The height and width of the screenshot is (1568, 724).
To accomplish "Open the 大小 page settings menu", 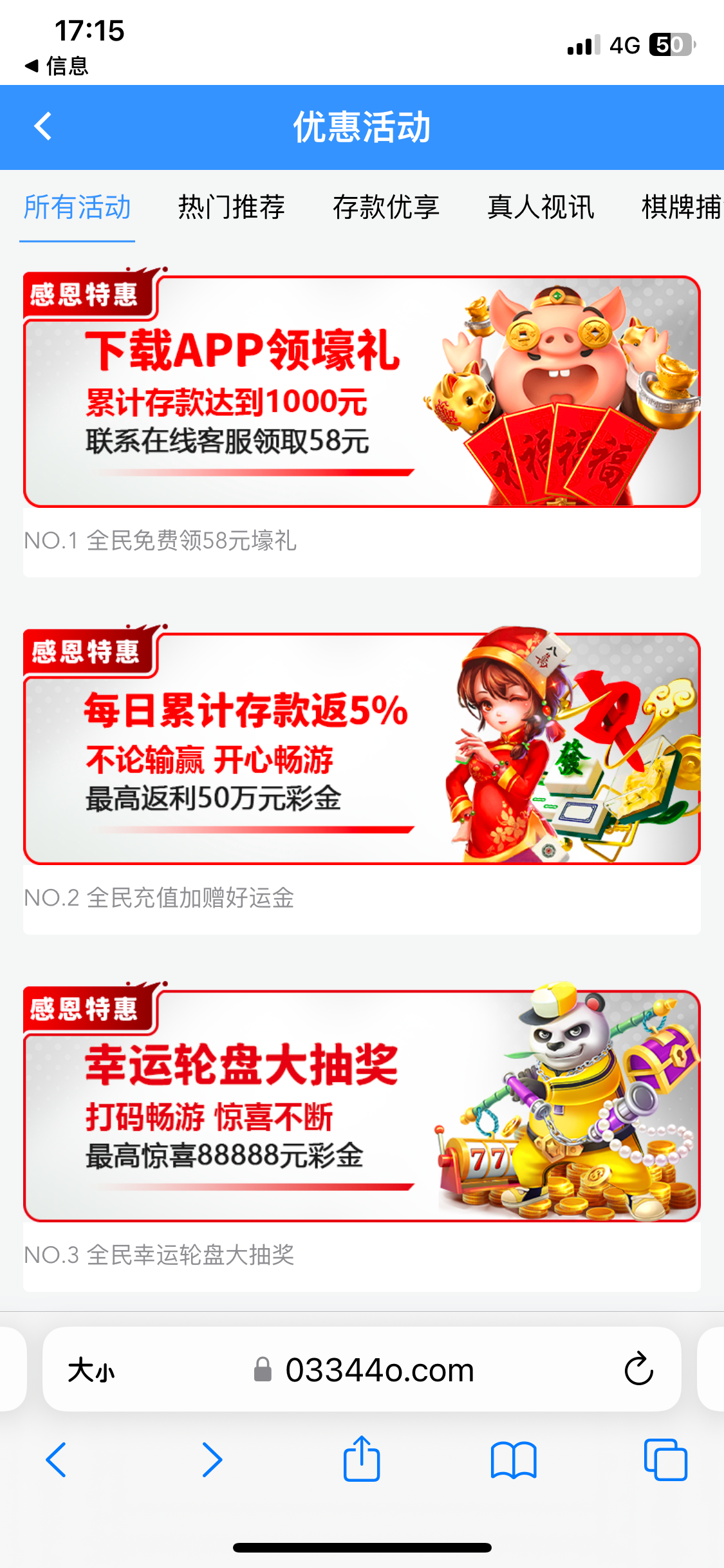I will (91, 1370).
